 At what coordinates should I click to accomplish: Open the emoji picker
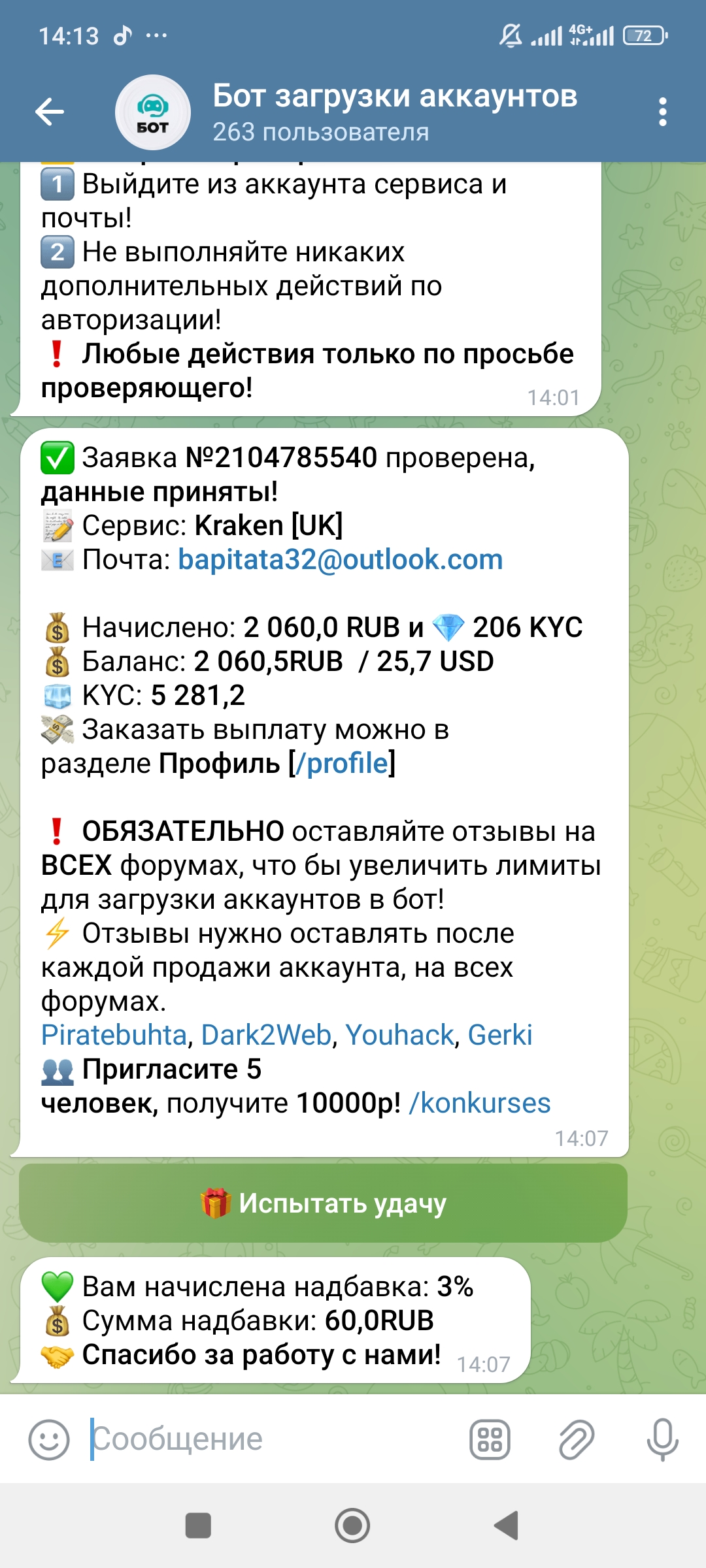point(49,1439)
